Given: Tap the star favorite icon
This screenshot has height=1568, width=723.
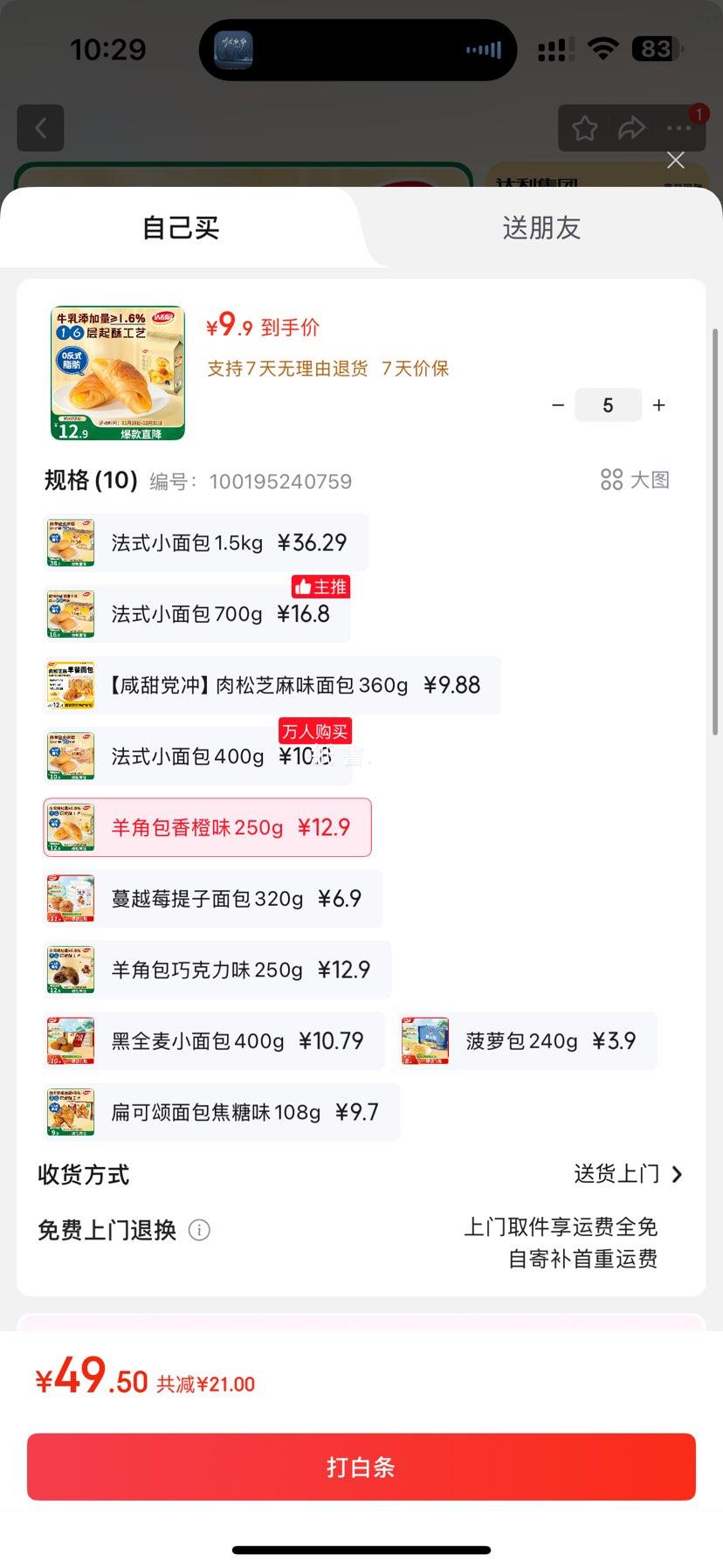Looking at the screenshot, I should pyautogui.click(x=583, y=128).
